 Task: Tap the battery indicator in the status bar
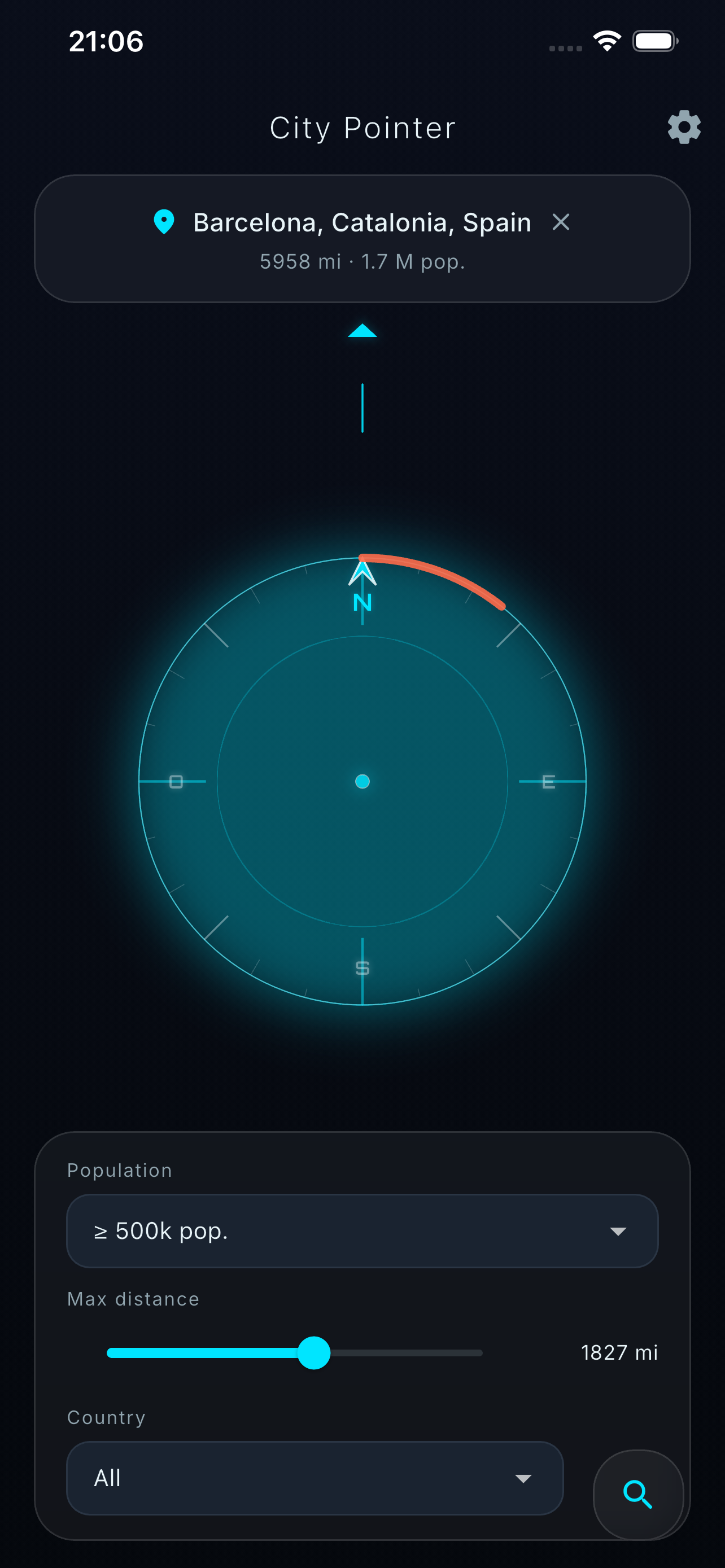pyautogui.click(x=655, y=40)
